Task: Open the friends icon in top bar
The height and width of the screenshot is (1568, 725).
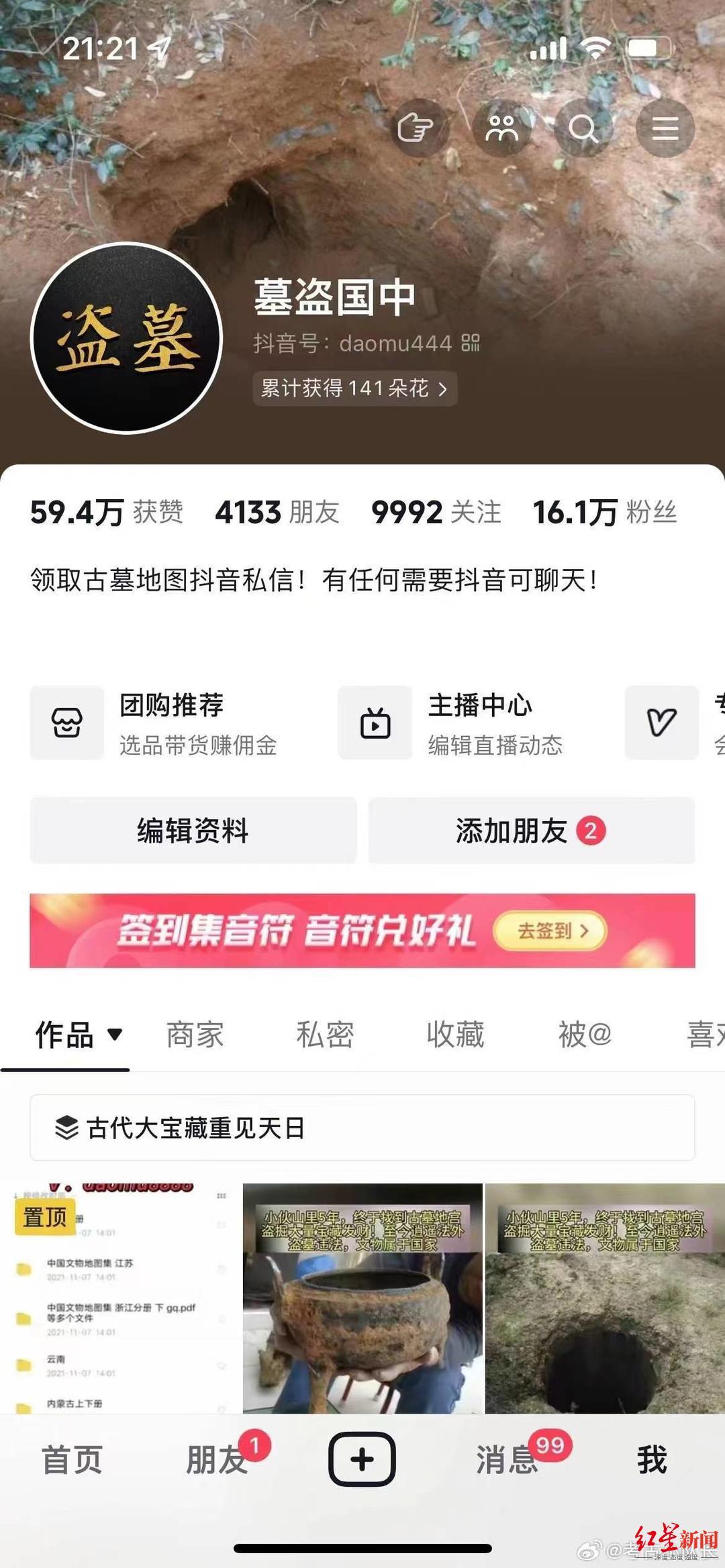Action: pyautogui.click(x=501, y=128)
